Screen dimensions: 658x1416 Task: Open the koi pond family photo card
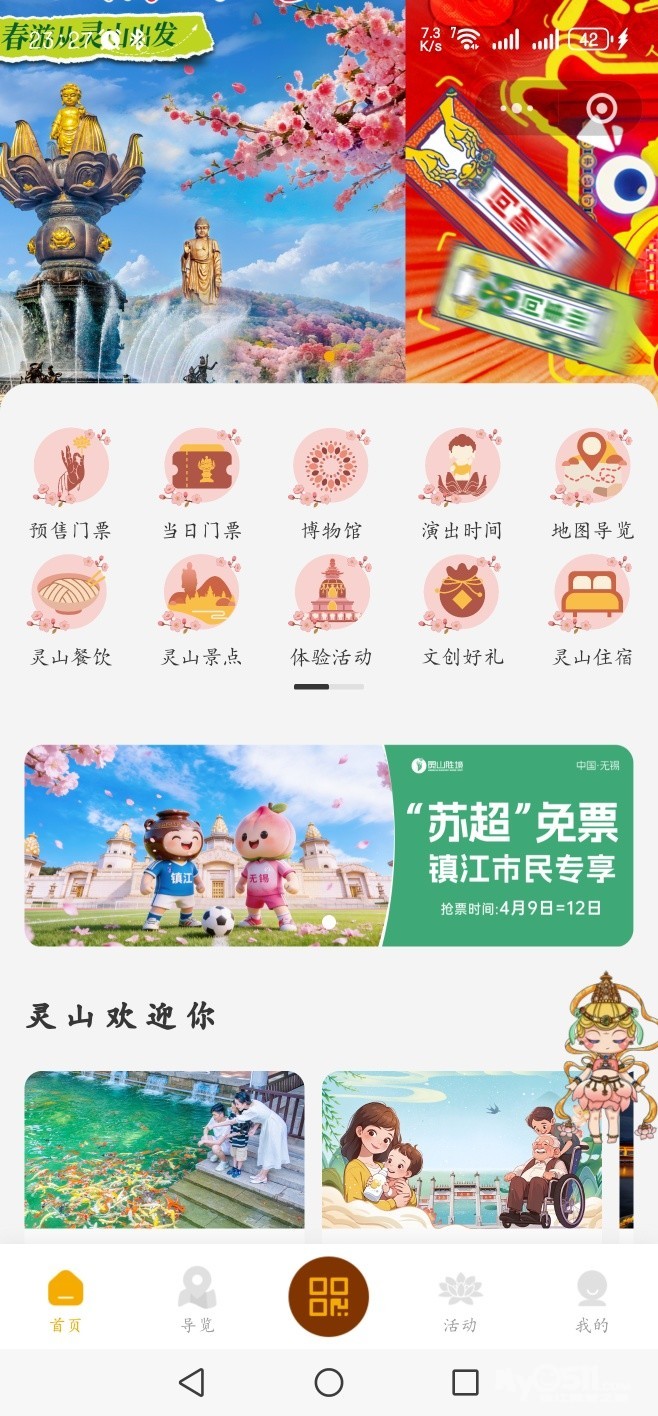click(x=164, y=1149)
